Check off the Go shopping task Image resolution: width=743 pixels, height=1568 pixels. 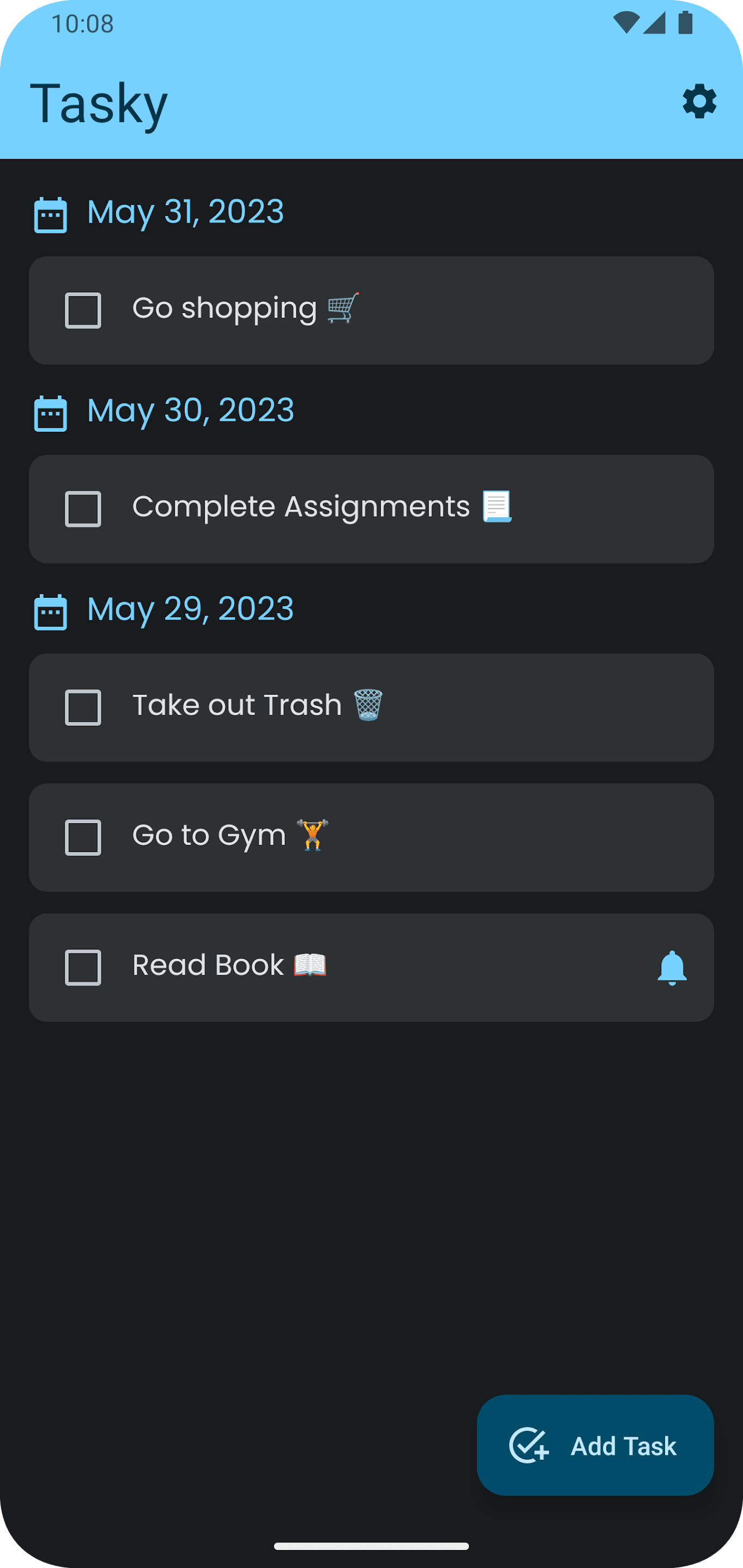coord(83,310)
